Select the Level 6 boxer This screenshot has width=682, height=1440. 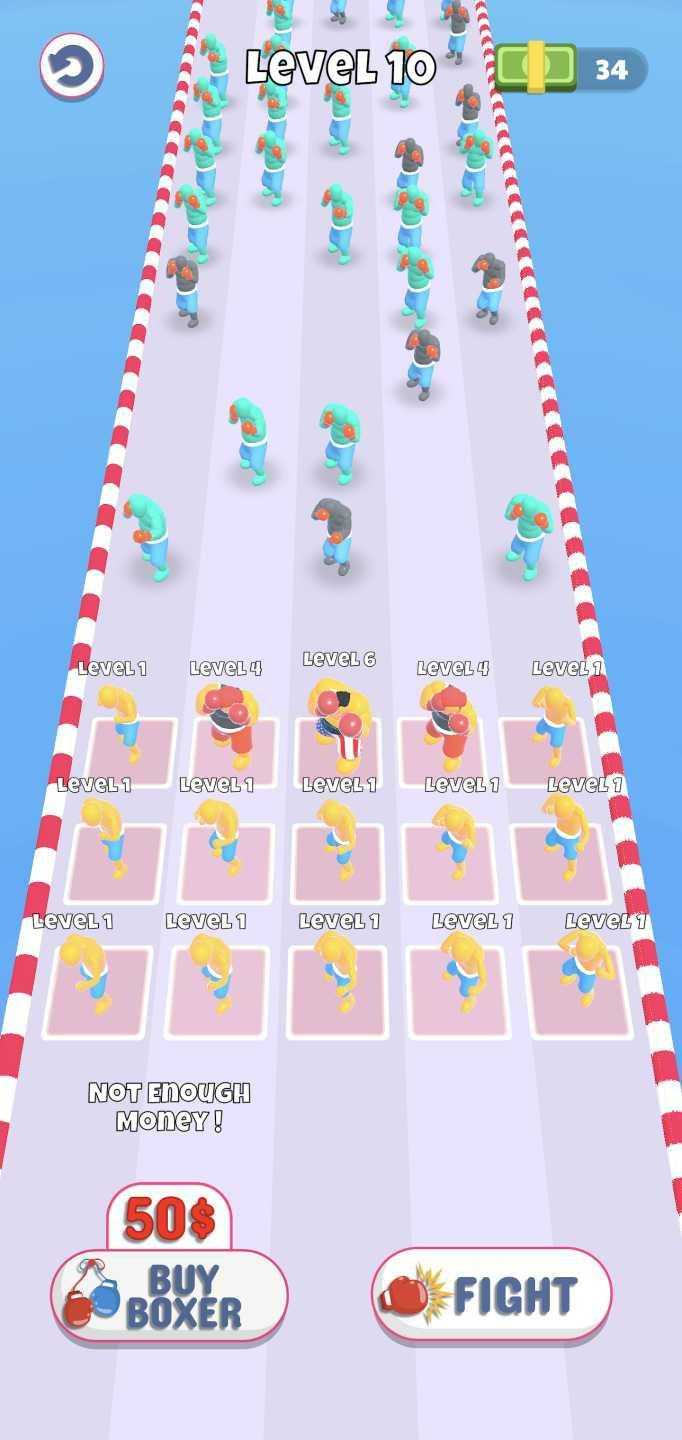click(340, 725)
